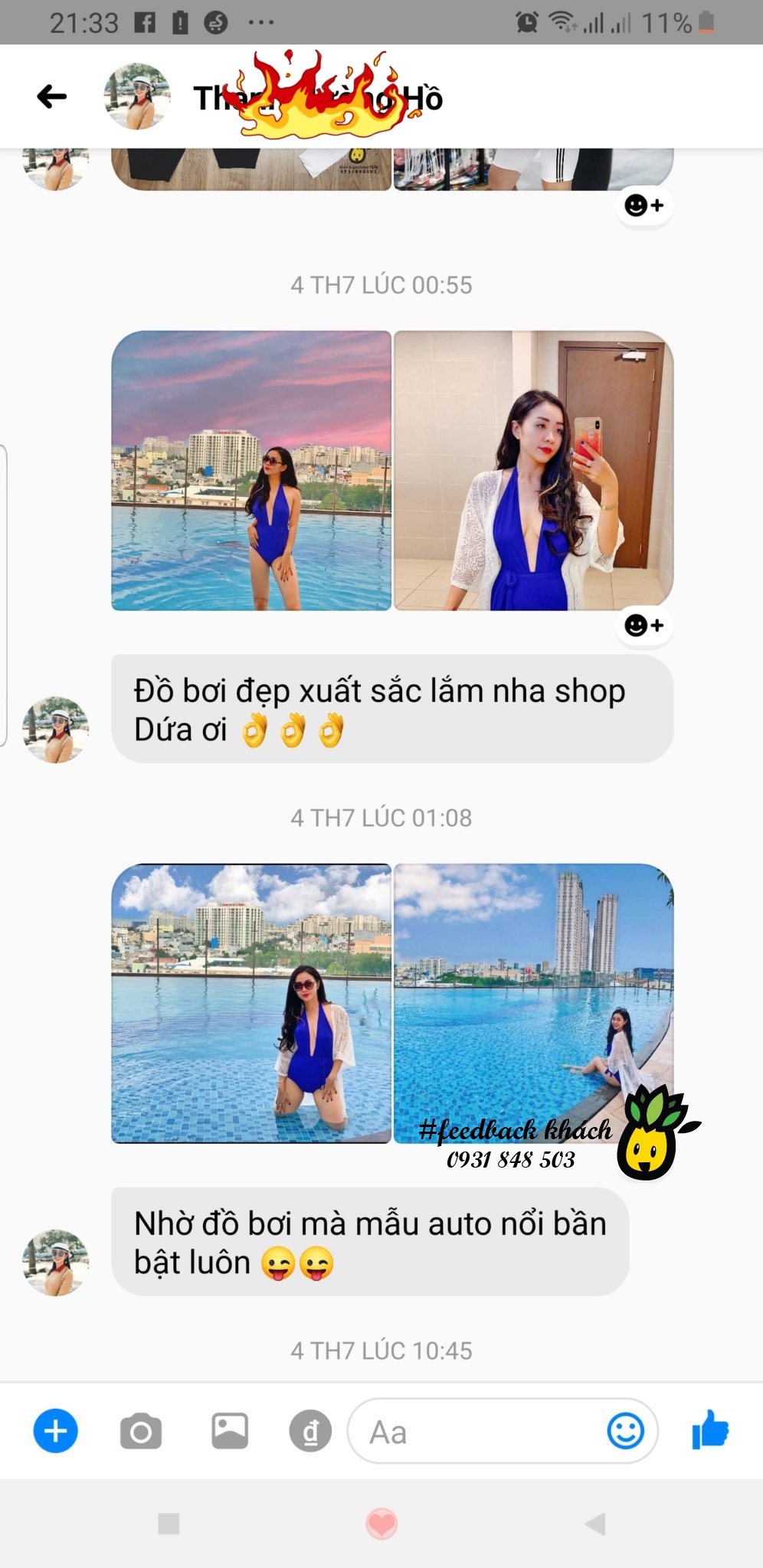Open the gallery image picker
The width and height of the screenshot is (763, 1568).
[229, 1431]
